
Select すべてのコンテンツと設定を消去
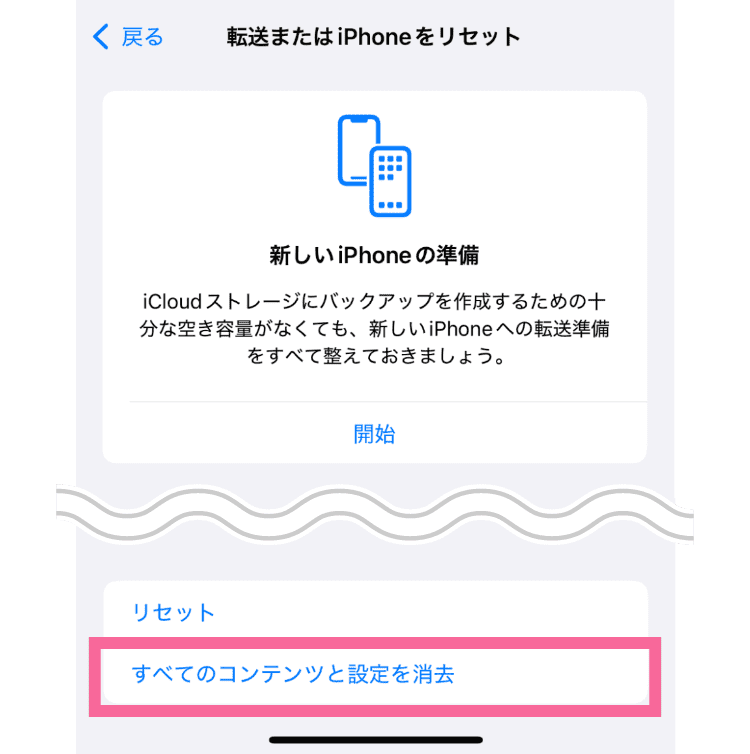[x=293, y=674]
